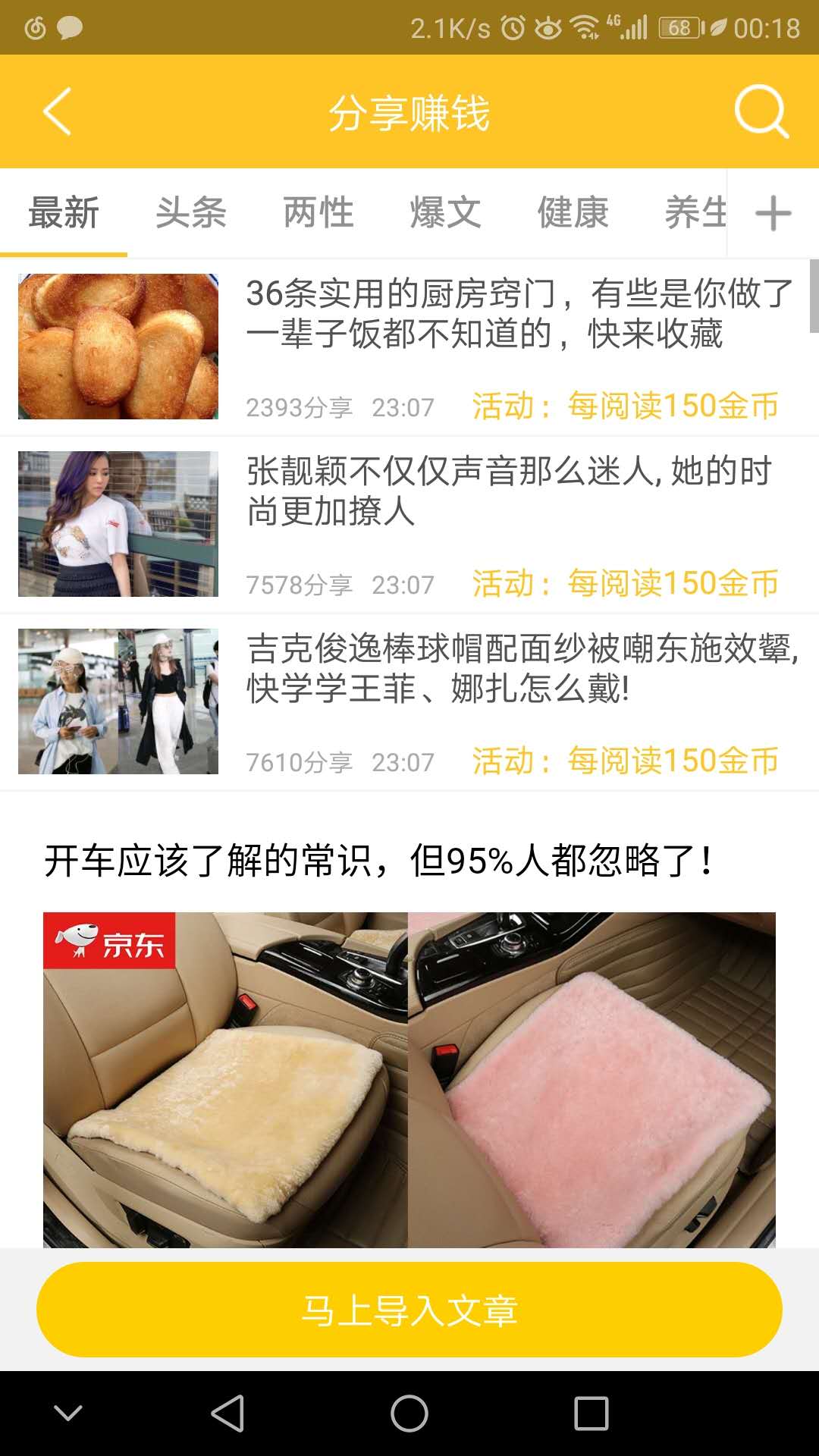The image size is (819, 1456).
Task: Select the 两性 channel
Action: [318, 214]
